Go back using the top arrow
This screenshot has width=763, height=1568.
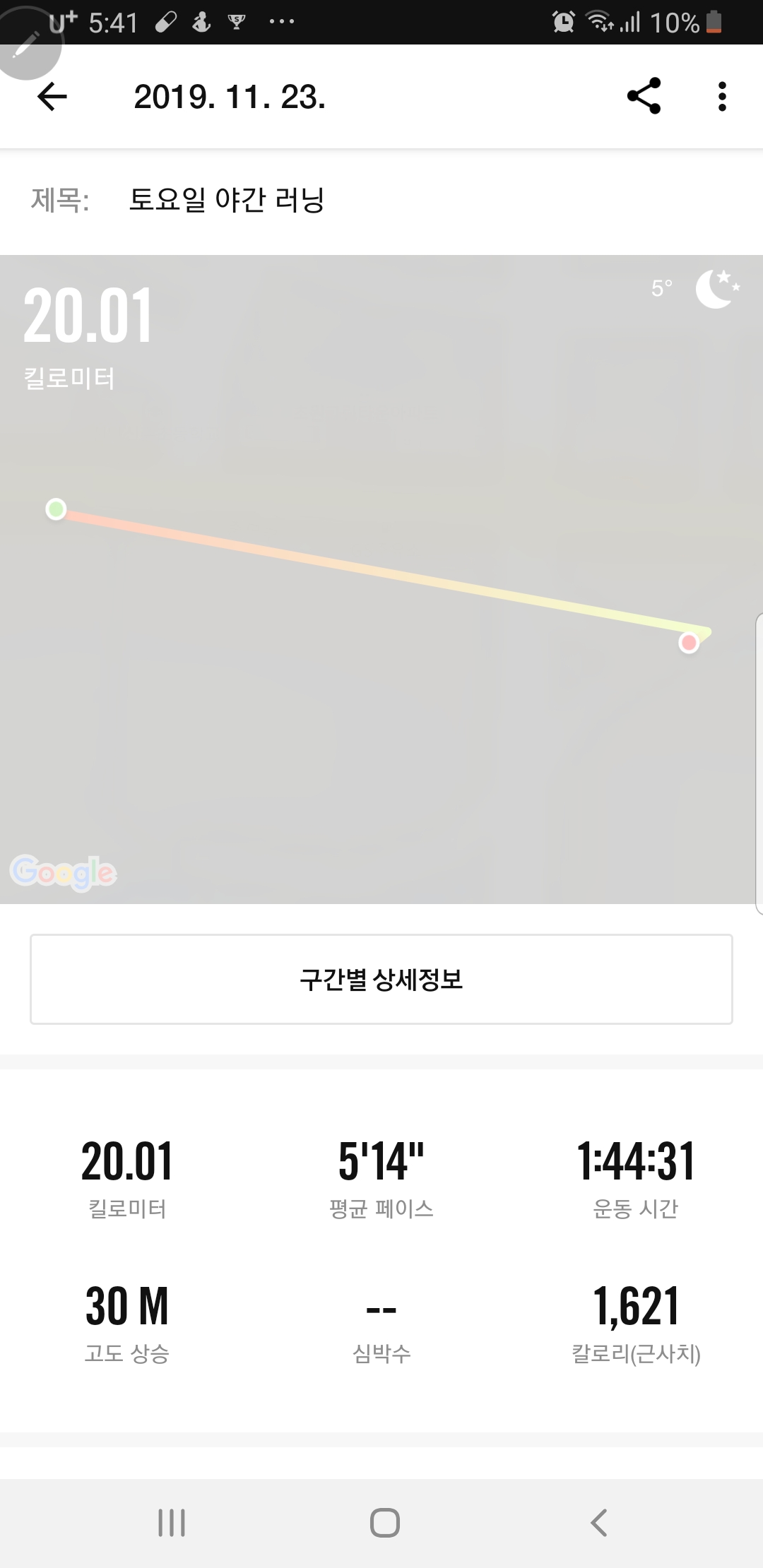pos(52,97)
